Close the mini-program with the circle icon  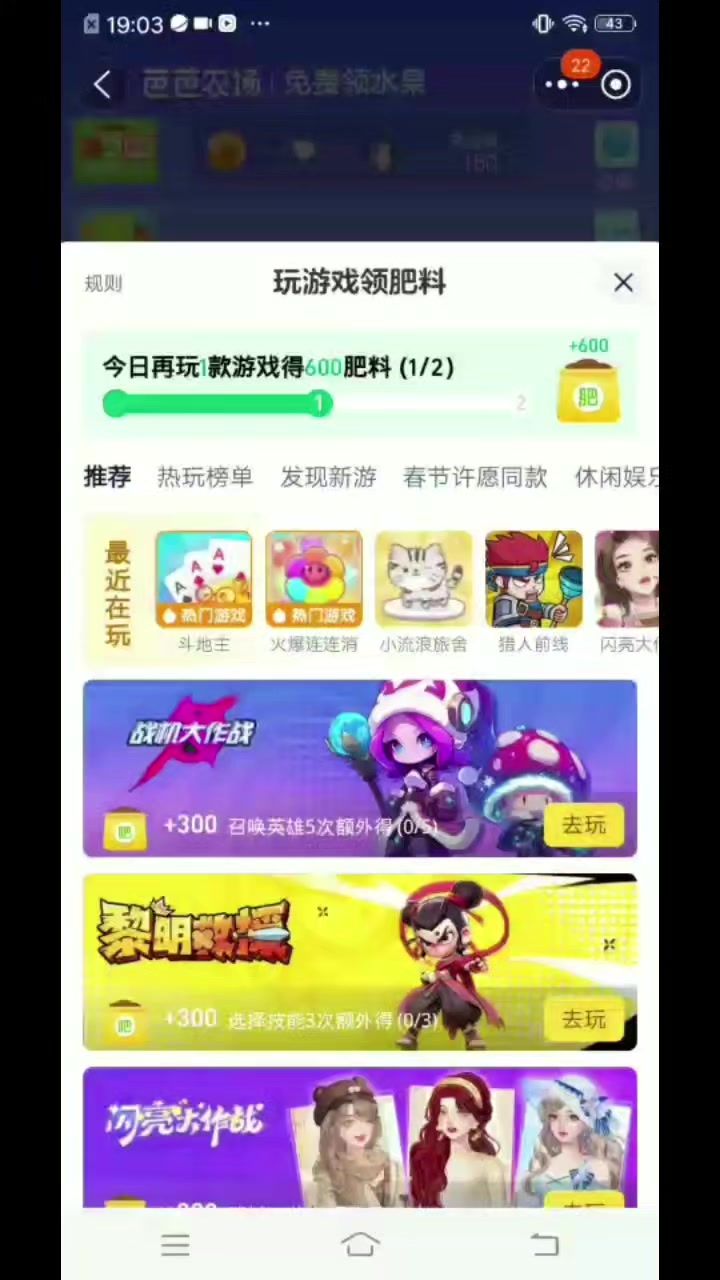616,85
